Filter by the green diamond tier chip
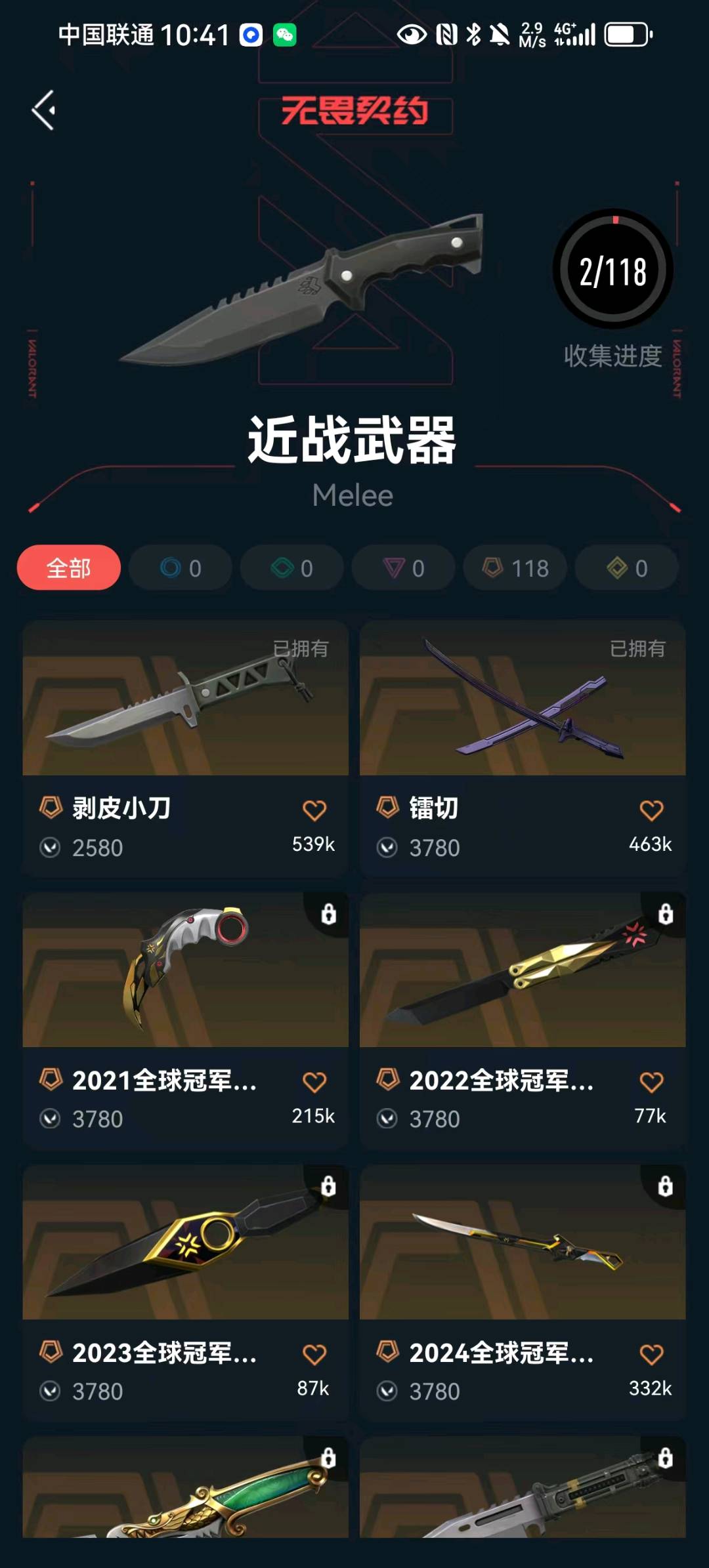Screen dimensions: 709x1568 pyautogui.click(x=292, y=567)
